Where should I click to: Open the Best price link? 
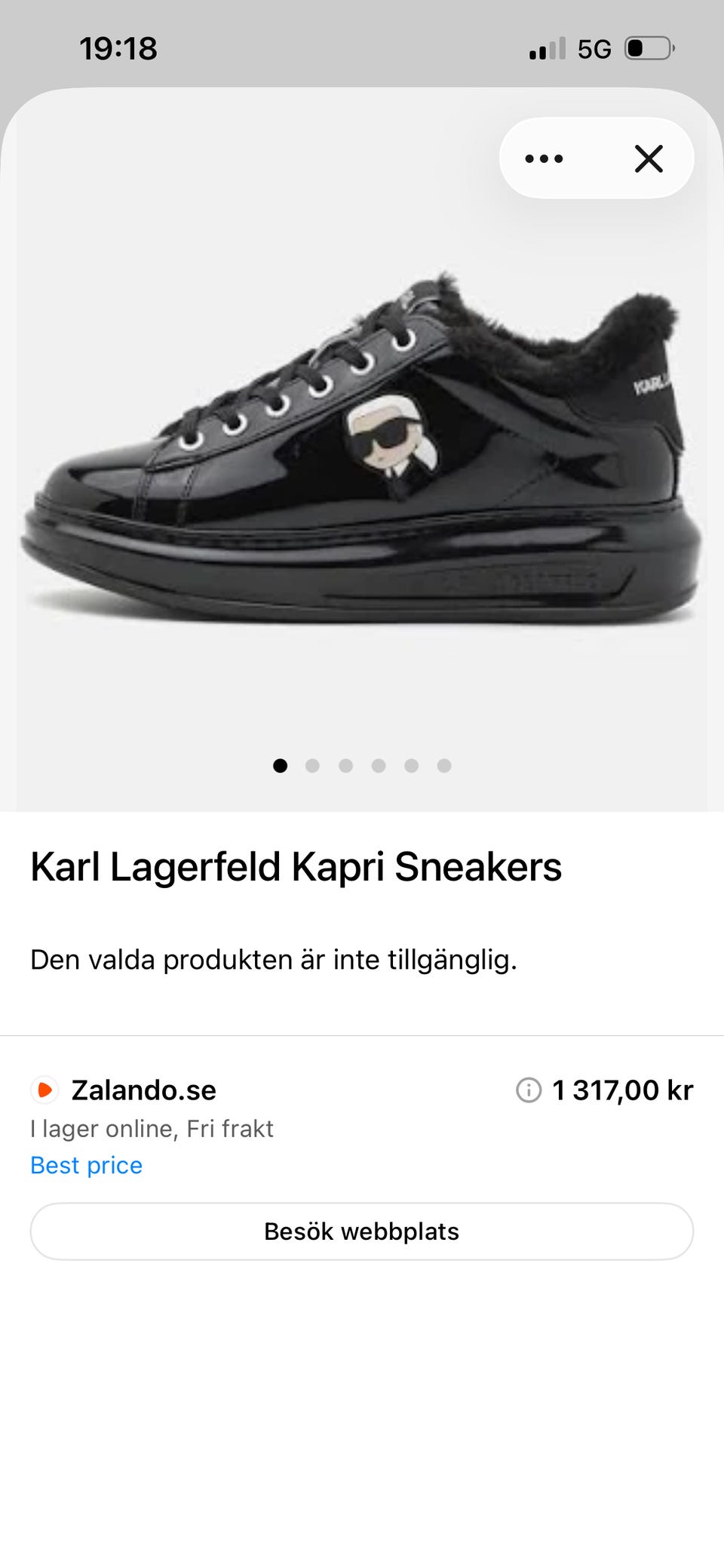[85, 1165]
